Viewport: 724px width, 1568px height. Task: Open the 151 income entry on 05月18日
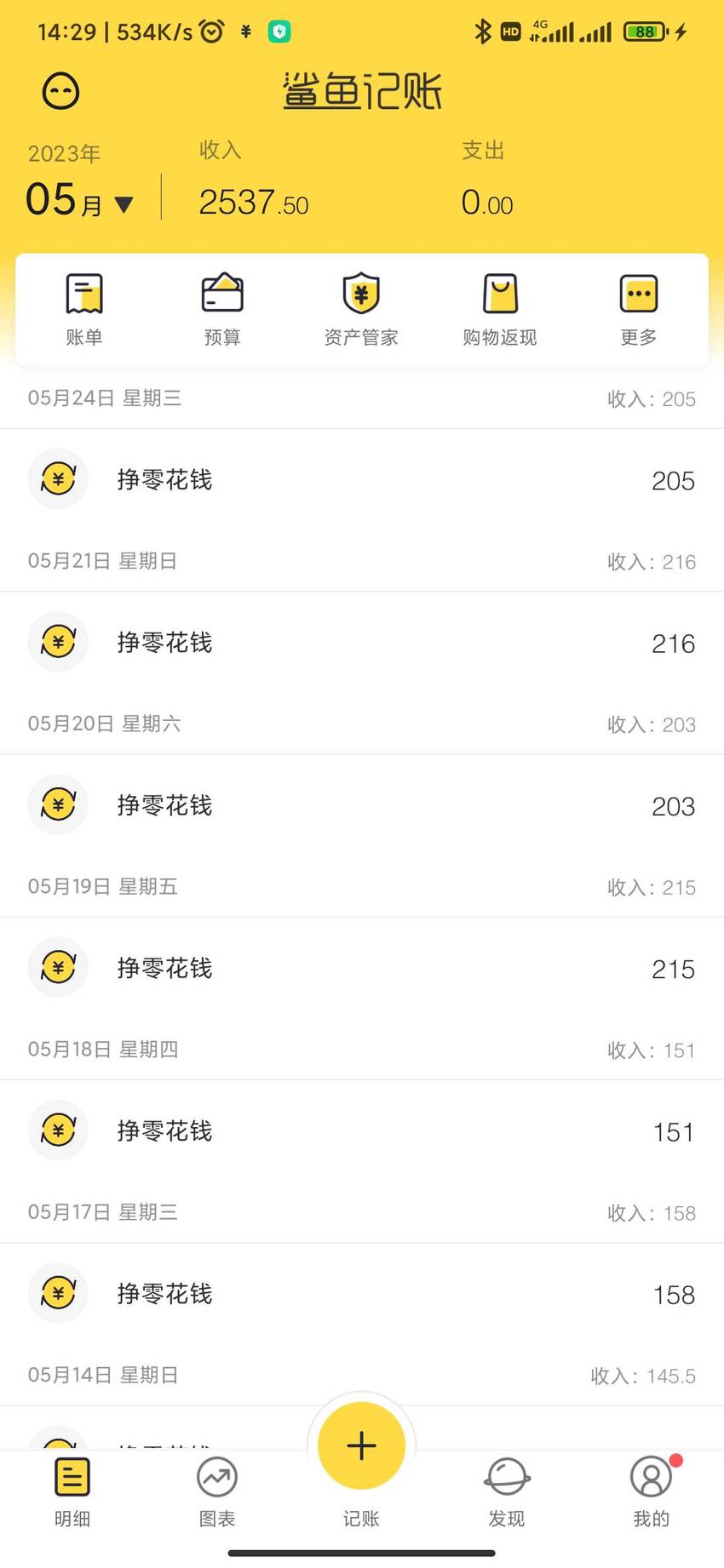coord(362,1131)
